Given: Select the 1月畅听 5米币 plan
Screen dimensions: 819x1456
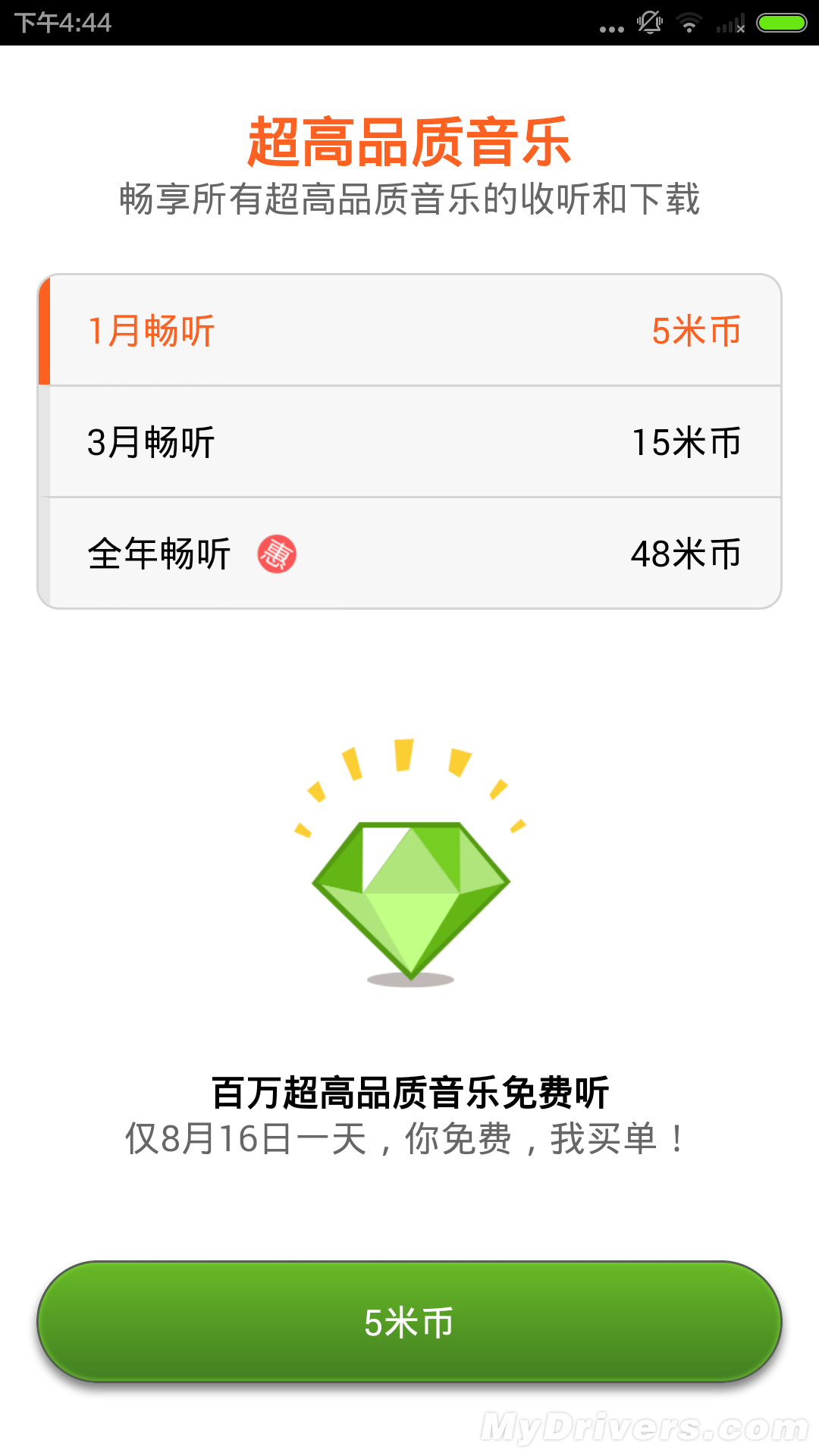Looking at the screenshot, I should 409,331.
